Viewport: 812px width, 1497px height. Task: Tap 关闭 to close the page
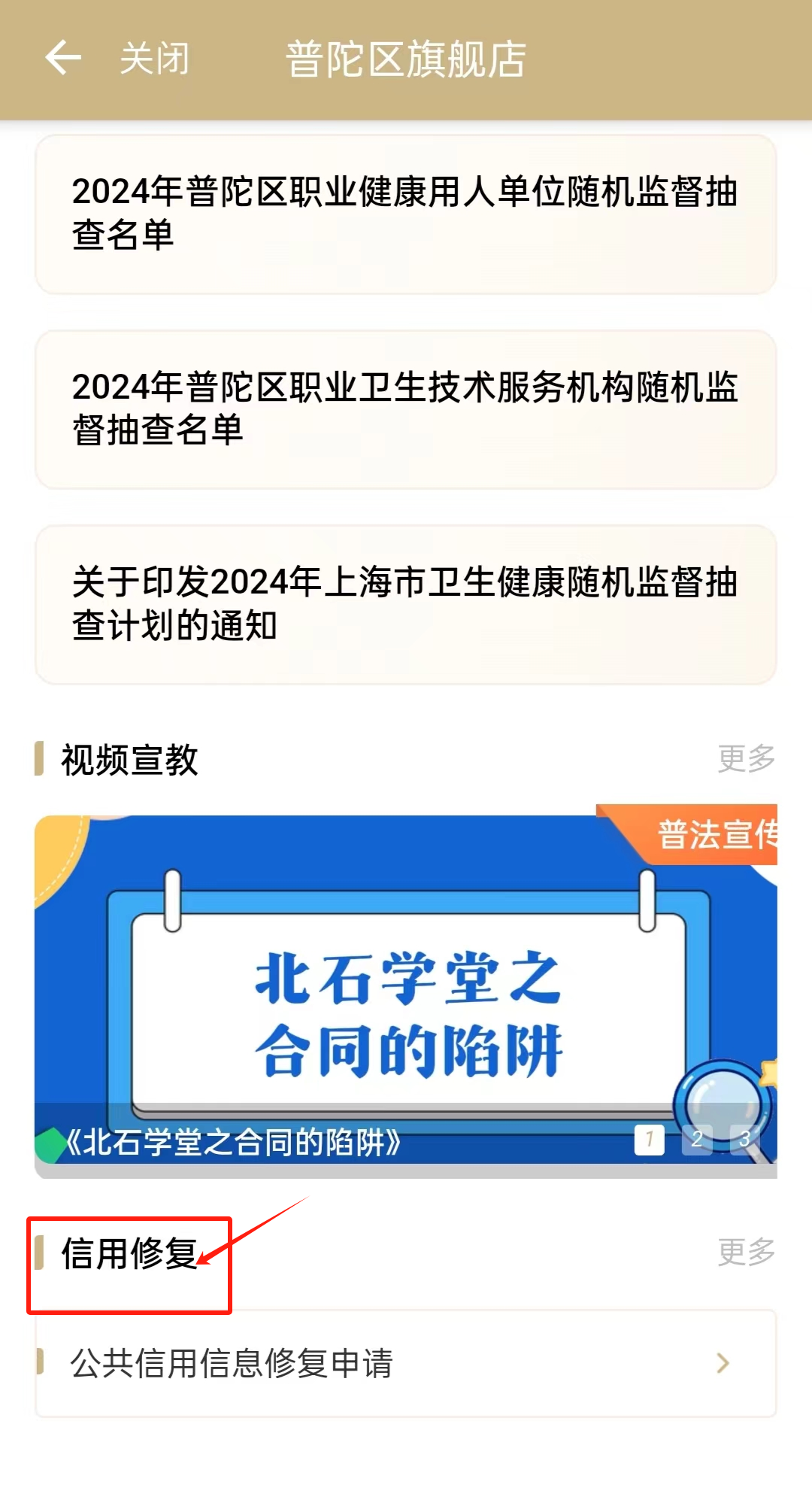click(154, 59)
